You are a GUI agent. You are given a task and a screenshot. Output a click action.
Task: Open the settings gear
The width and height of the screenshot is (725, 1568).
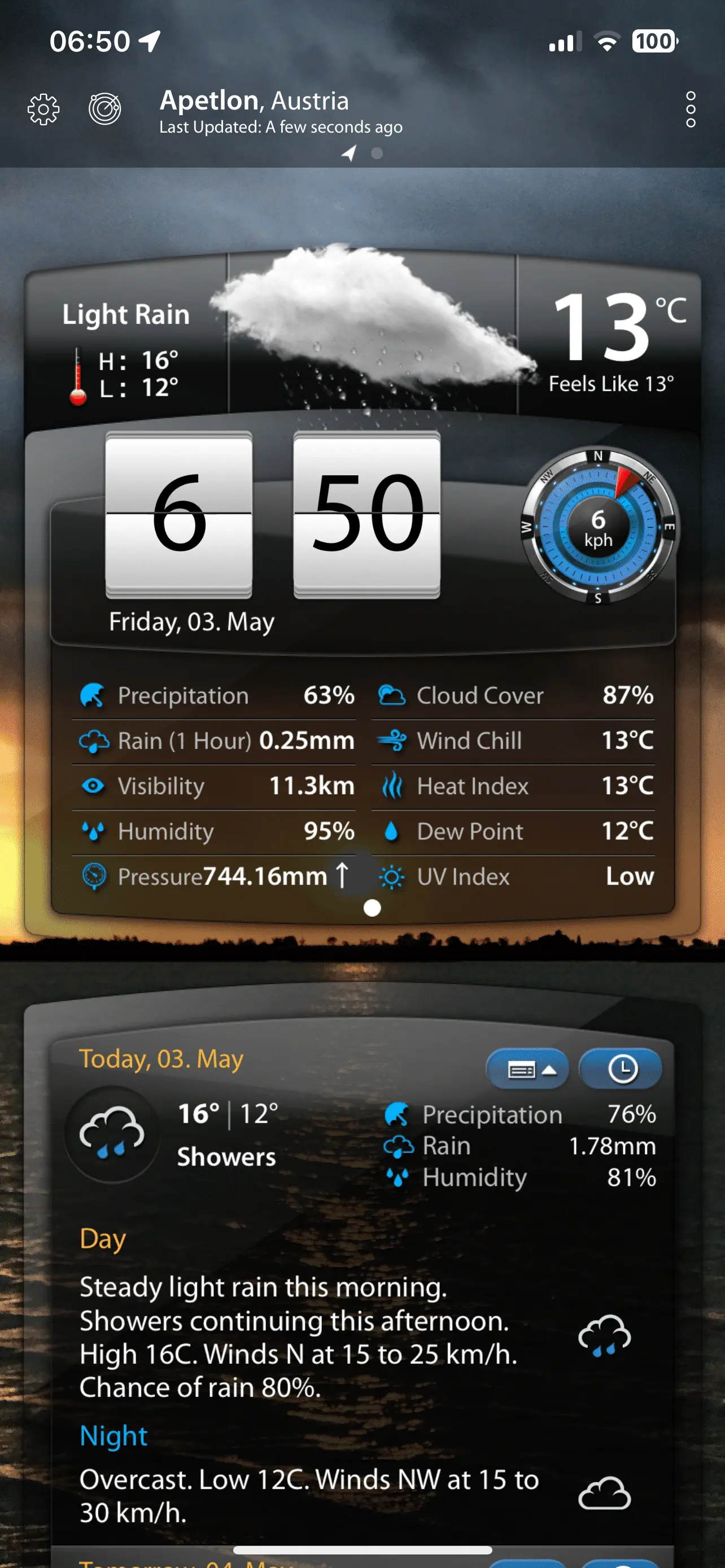44,110
